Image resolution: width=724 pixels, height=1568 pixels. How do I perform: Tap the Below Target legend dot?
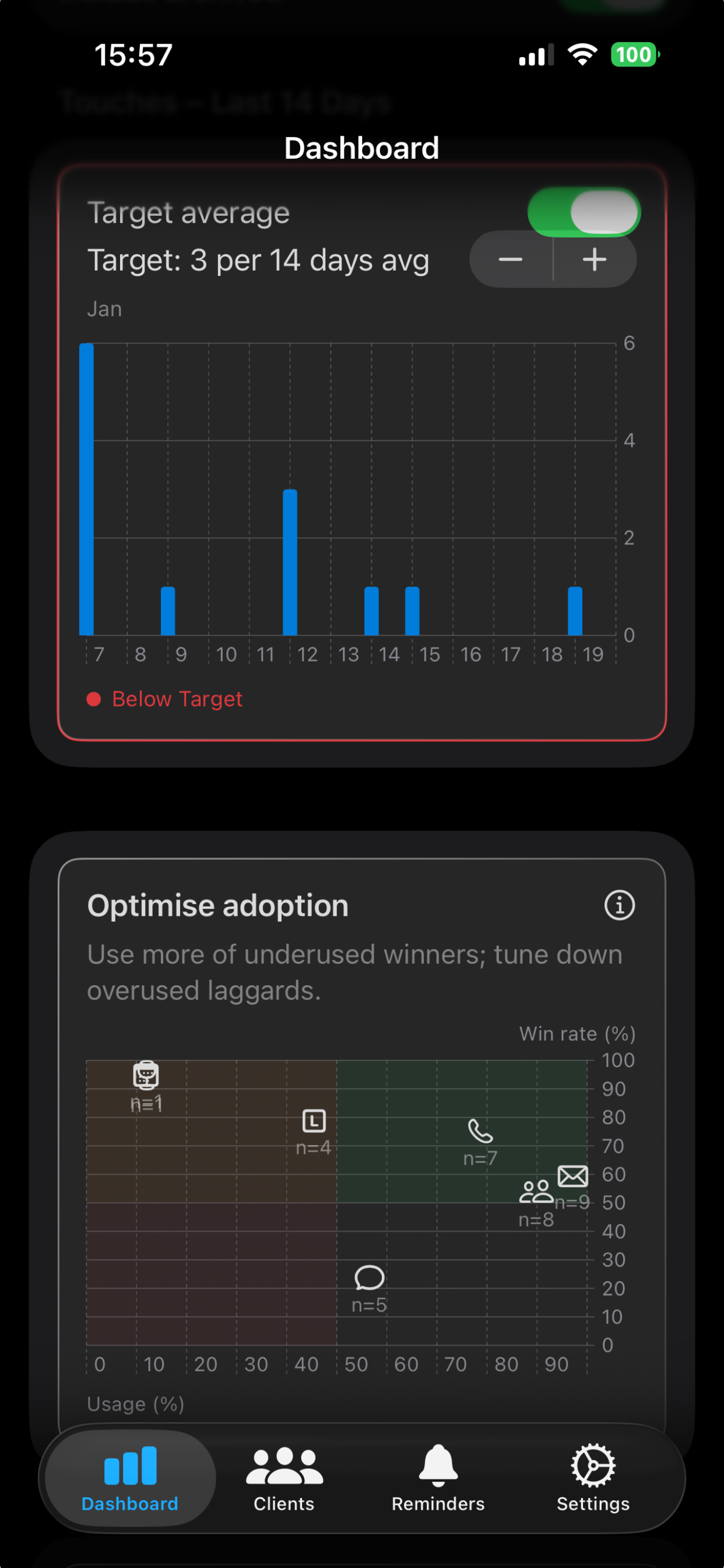pos(94,698)
